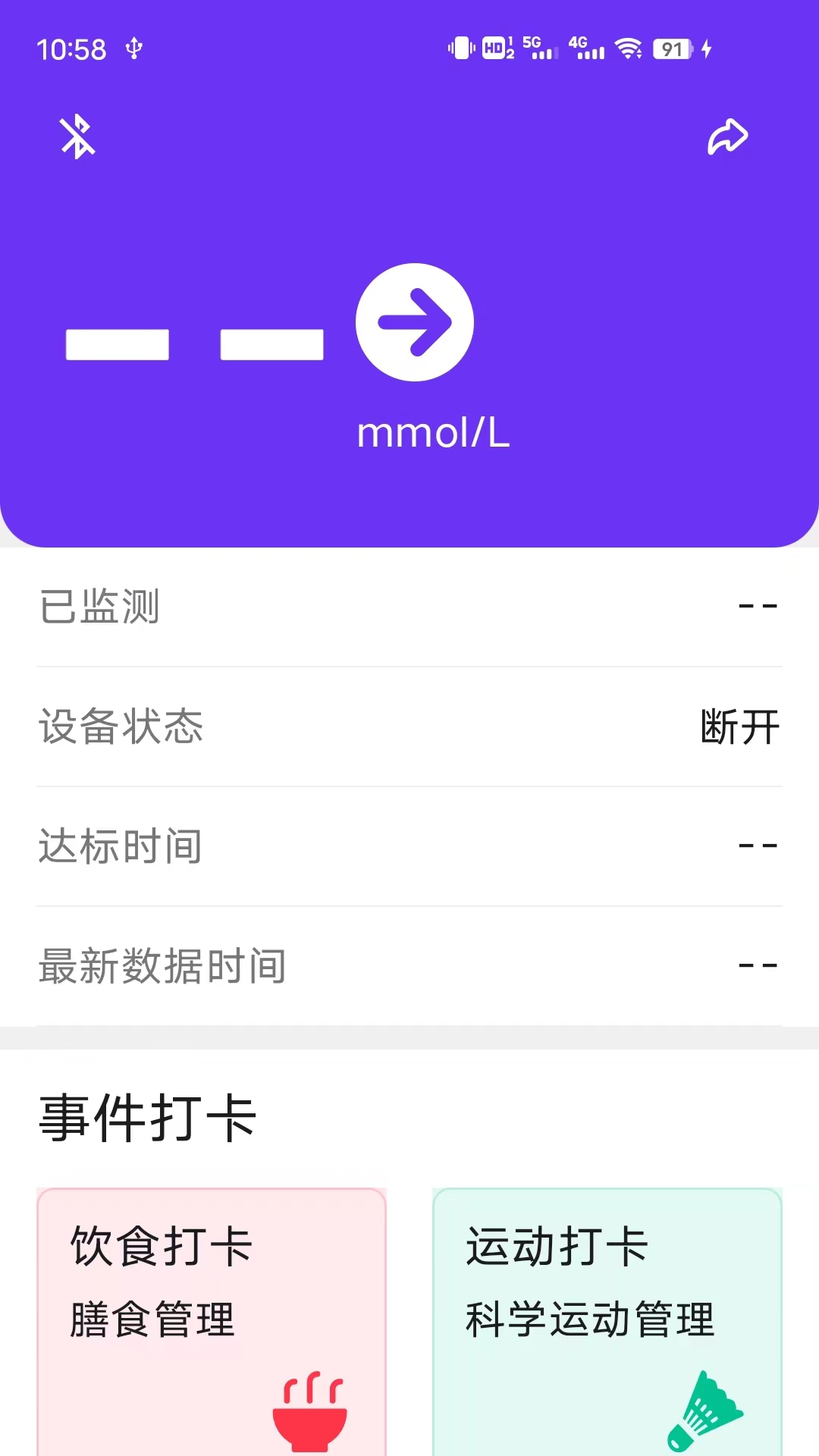
Task: Tap the white circular arrow on the glucose card
Action: (x=415, y=322)
